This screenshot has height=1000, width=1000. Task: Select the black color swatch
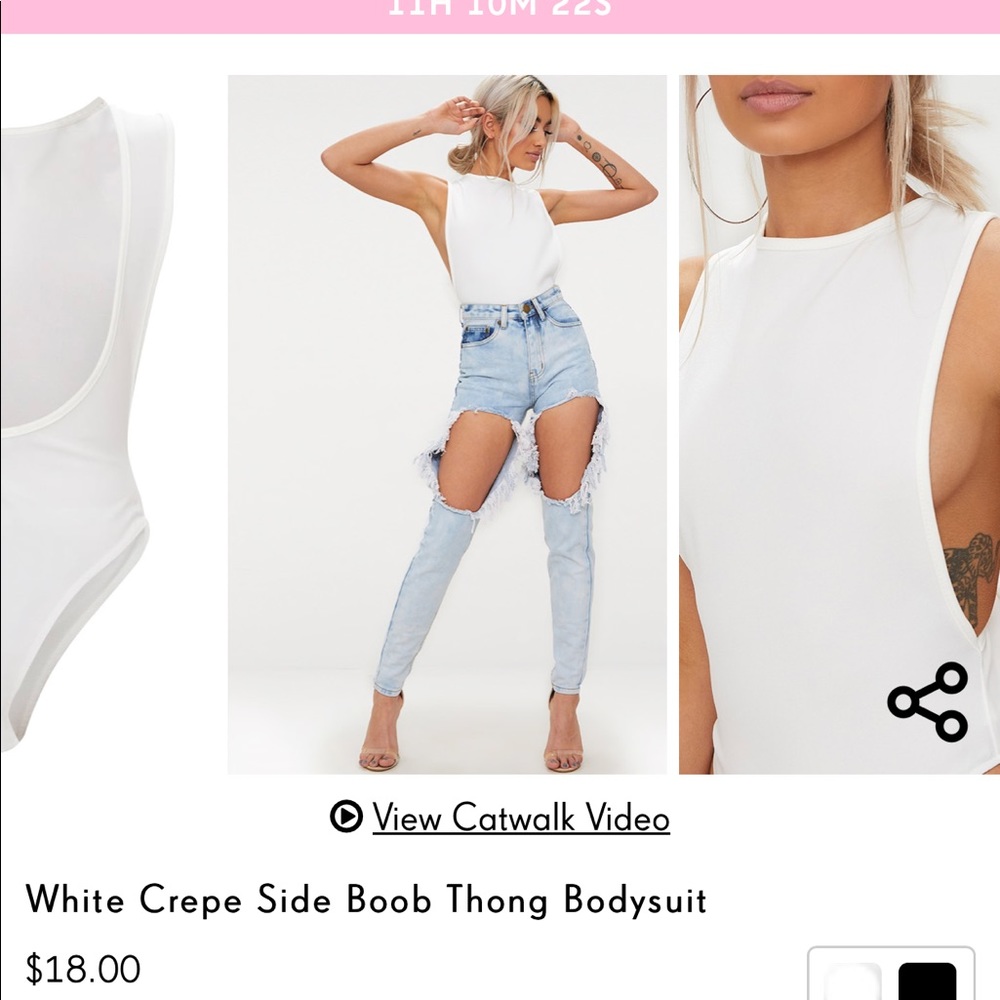coord(927,980)
